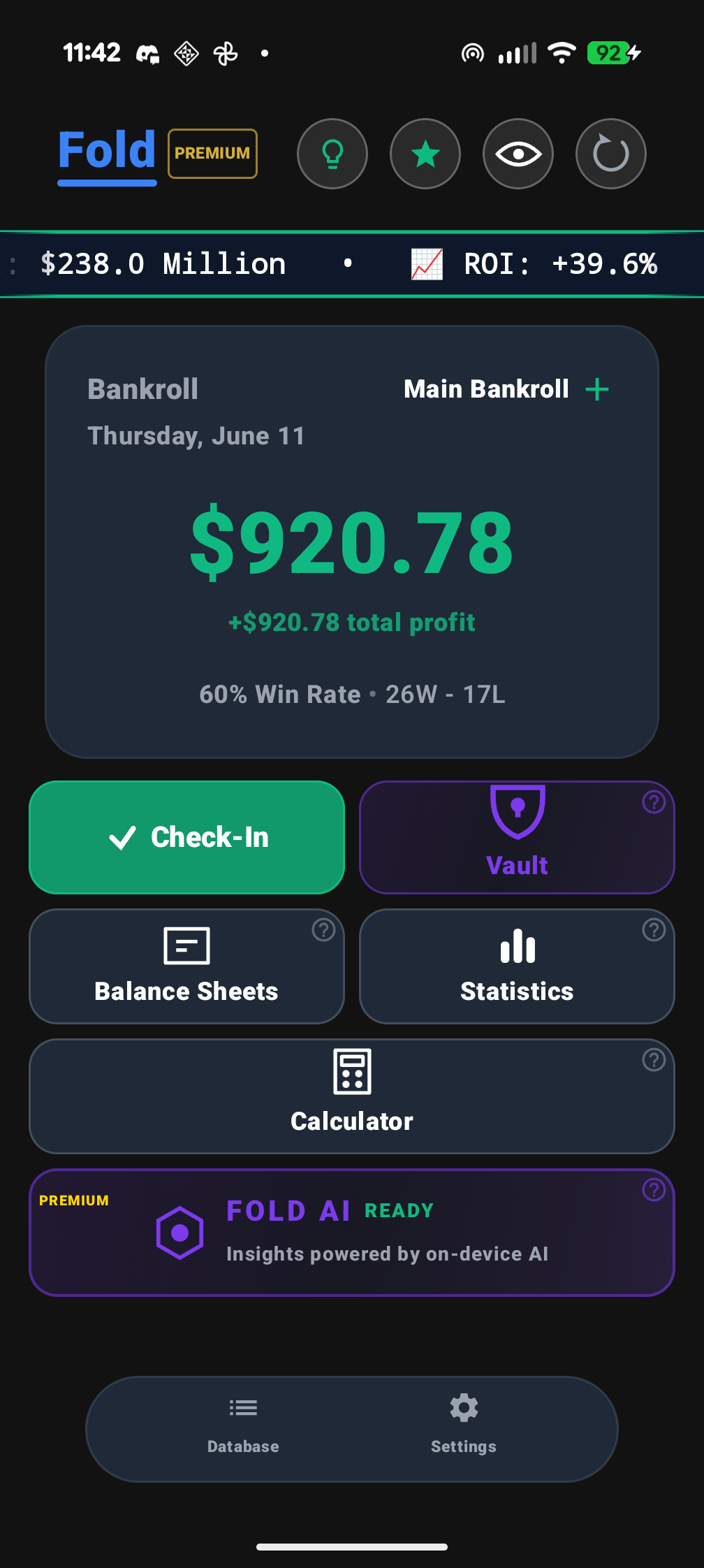Show help for the Statistics tile
The image size is (704, 1568).
(x=654, y=930)
